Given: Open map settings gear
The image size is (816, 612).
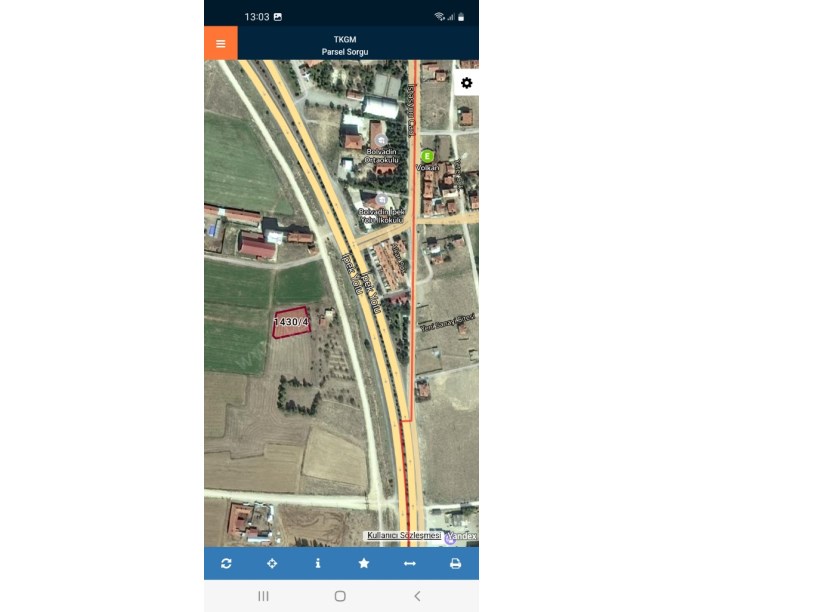Looking at the screenshot, I should [466, 83].
